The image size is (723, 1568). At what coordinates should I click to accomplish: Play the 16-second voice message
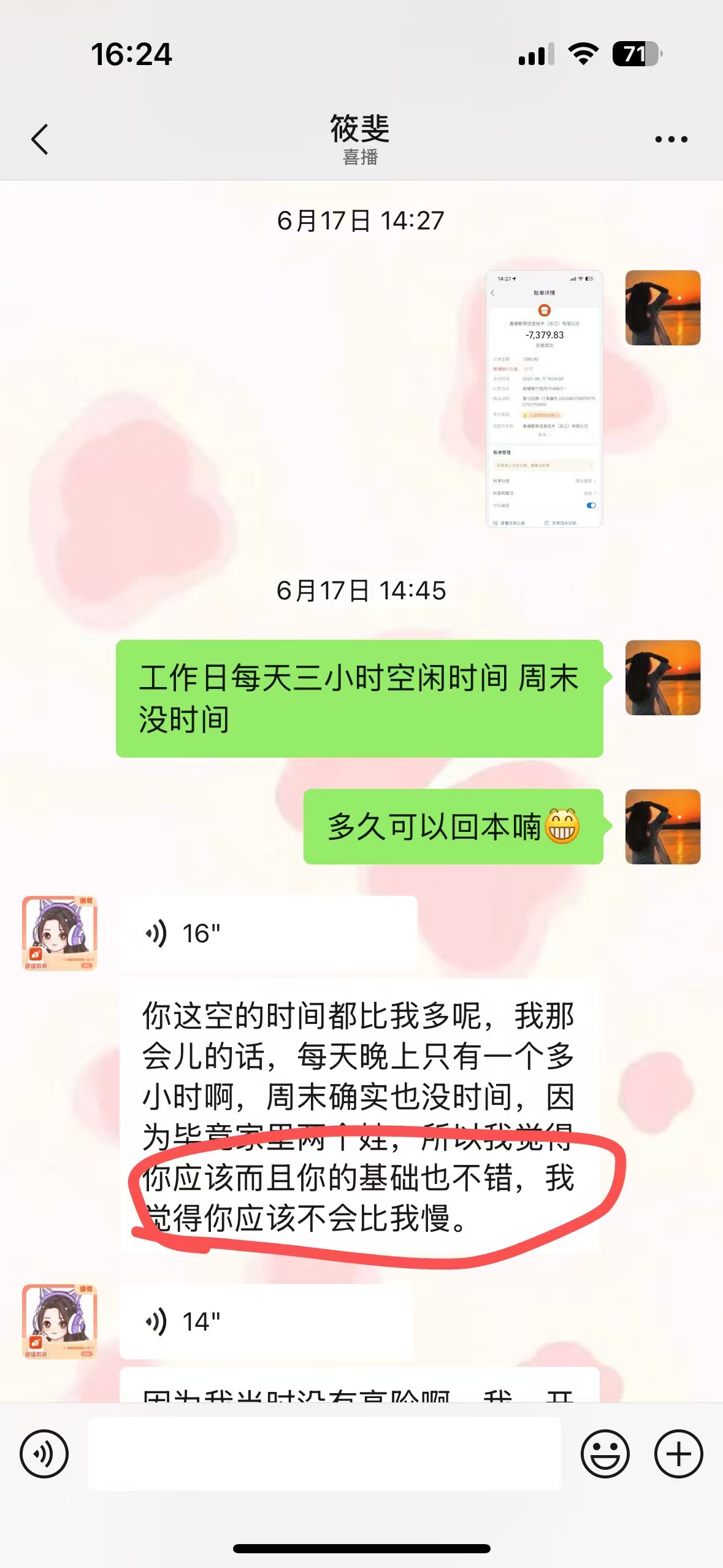pos(268,933)
